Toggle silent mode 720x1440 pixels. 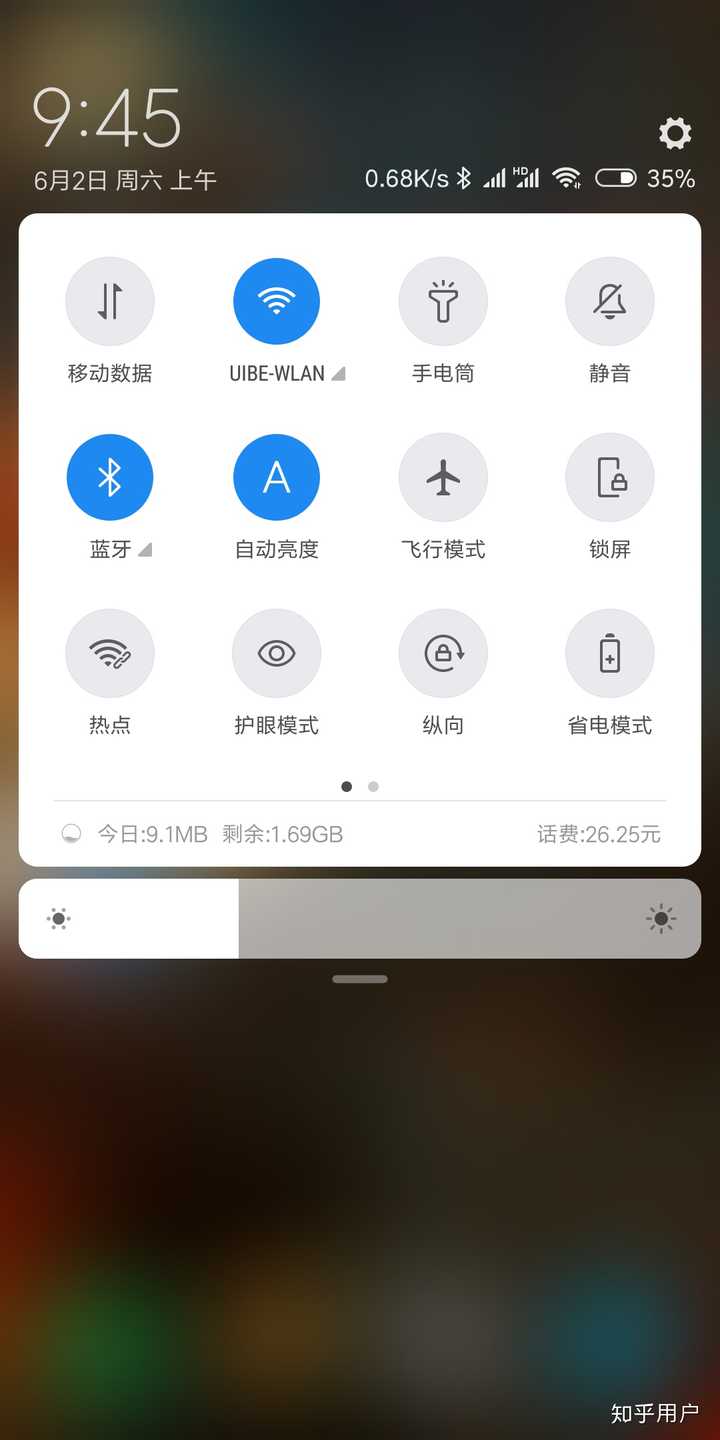point(610,300)
